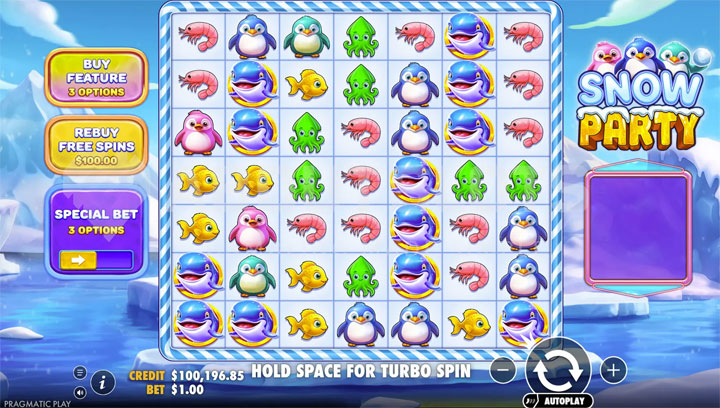Open the game info button
The height and width of the screenshot is (408, 720).
pos(103,382)
